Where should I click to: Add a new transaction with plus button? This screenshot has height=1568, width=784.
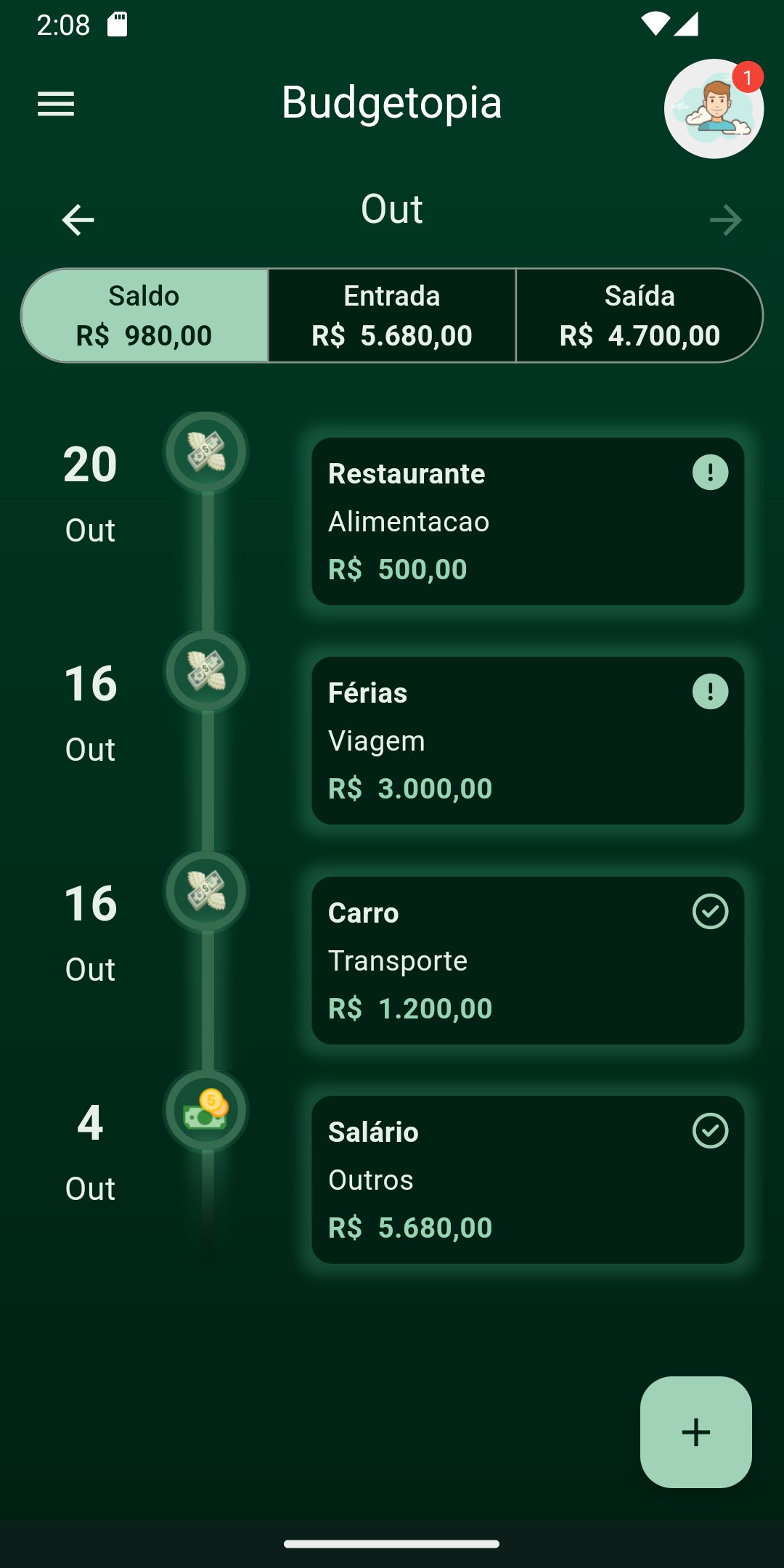coord(695,1432)
